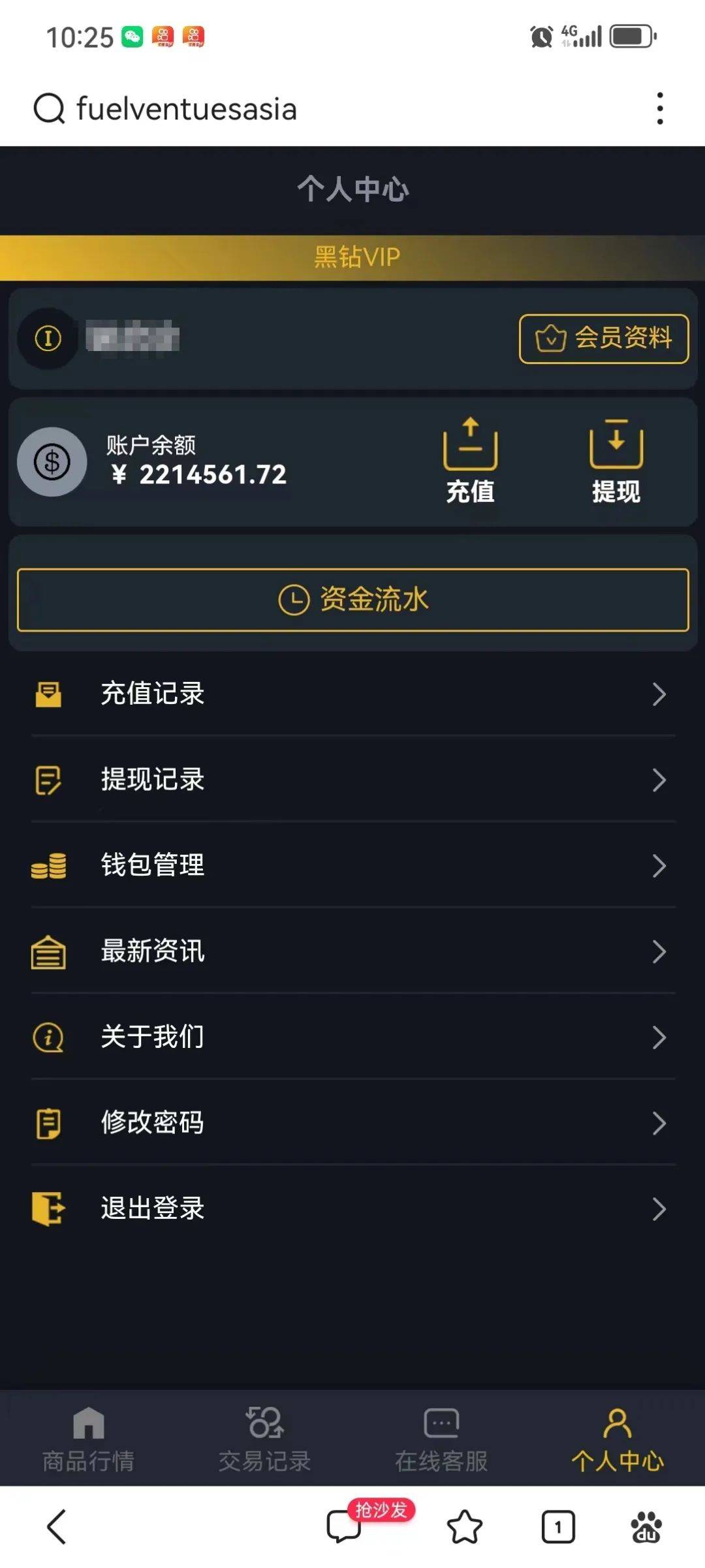
Task: Open 修改密码 change password
Action: (x=352, y=1123)
